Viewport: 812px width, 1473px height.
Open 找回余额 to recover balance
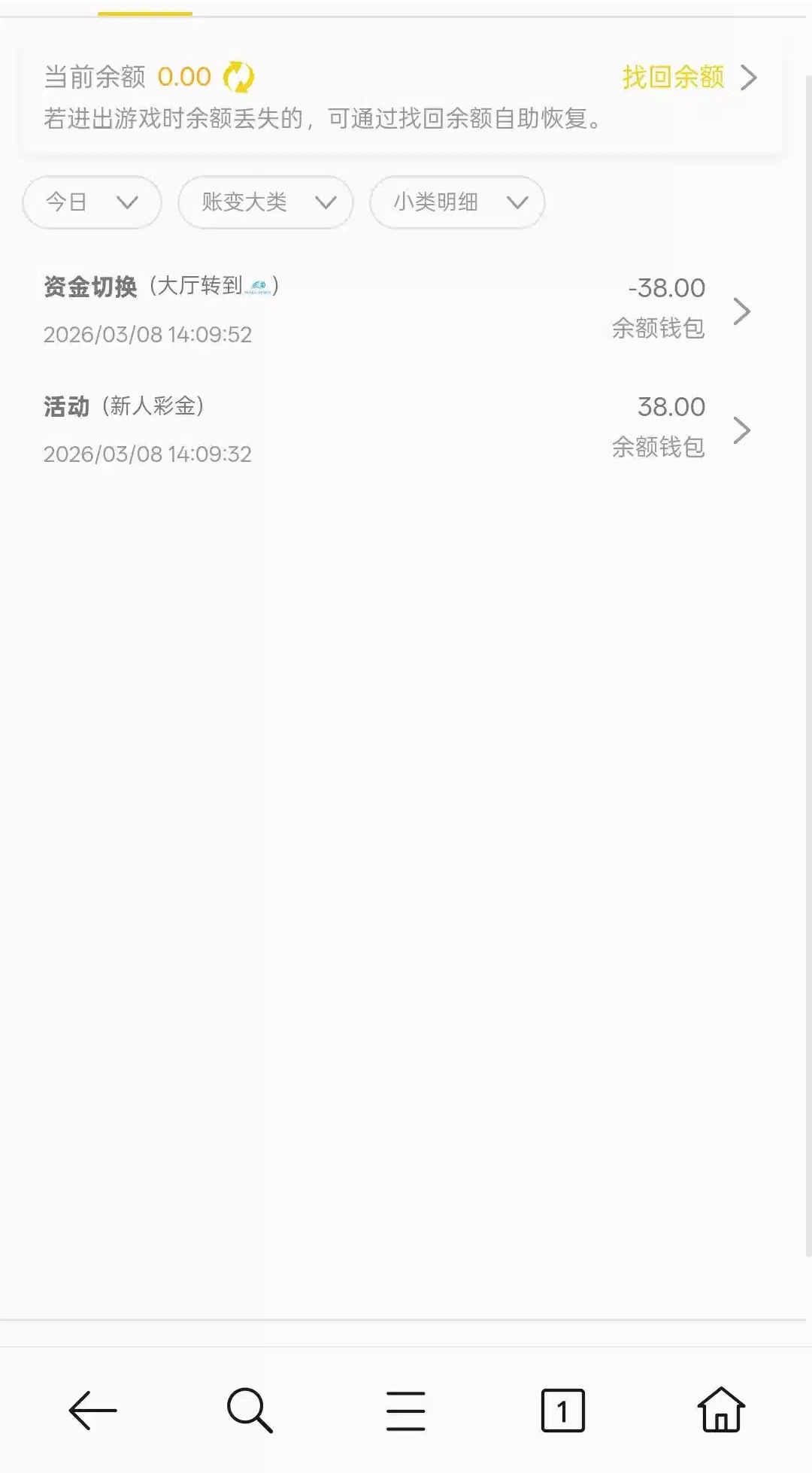[688, 77]
